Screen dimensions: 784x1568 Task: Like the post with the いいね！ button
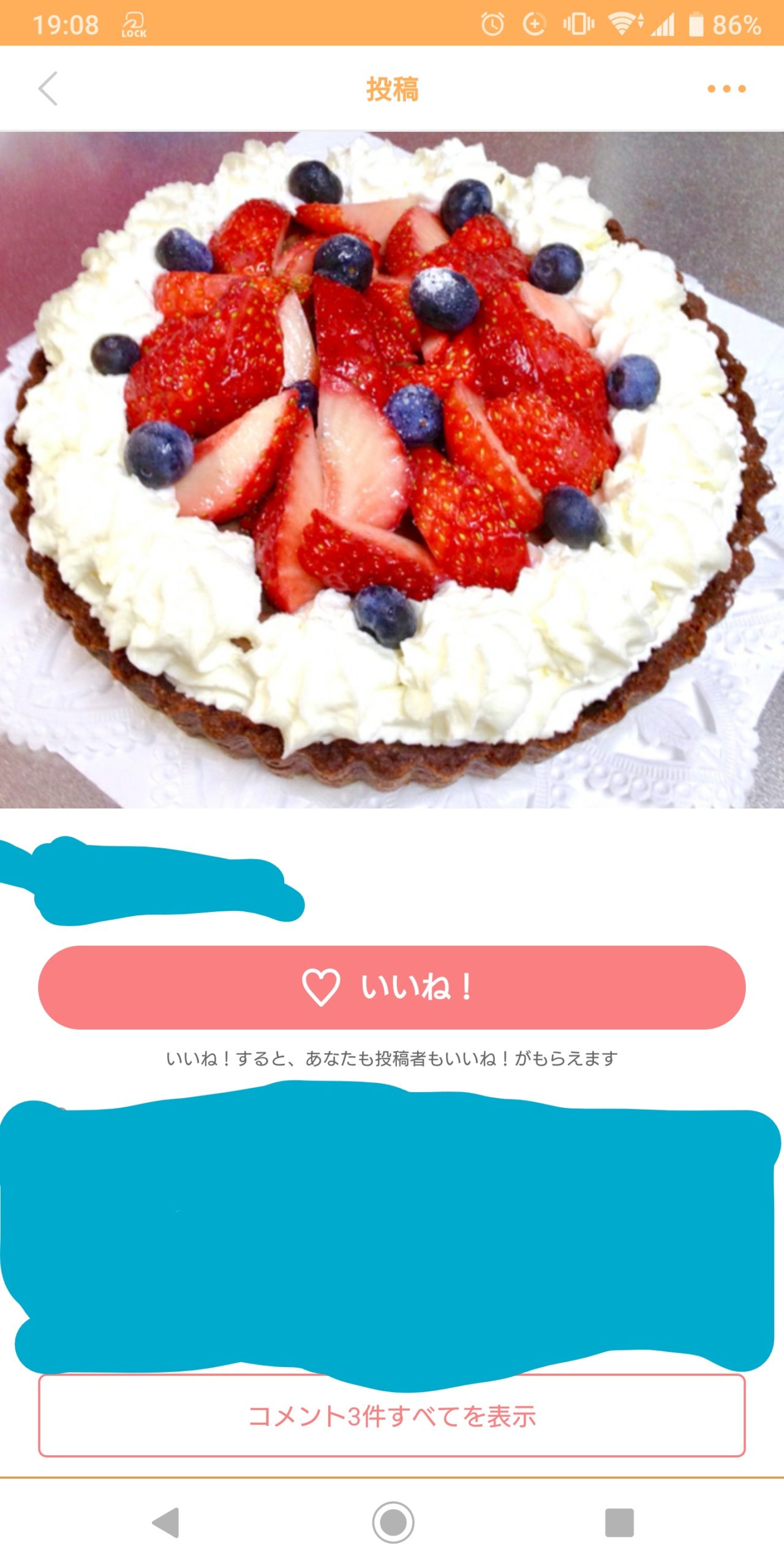(392, 987)
